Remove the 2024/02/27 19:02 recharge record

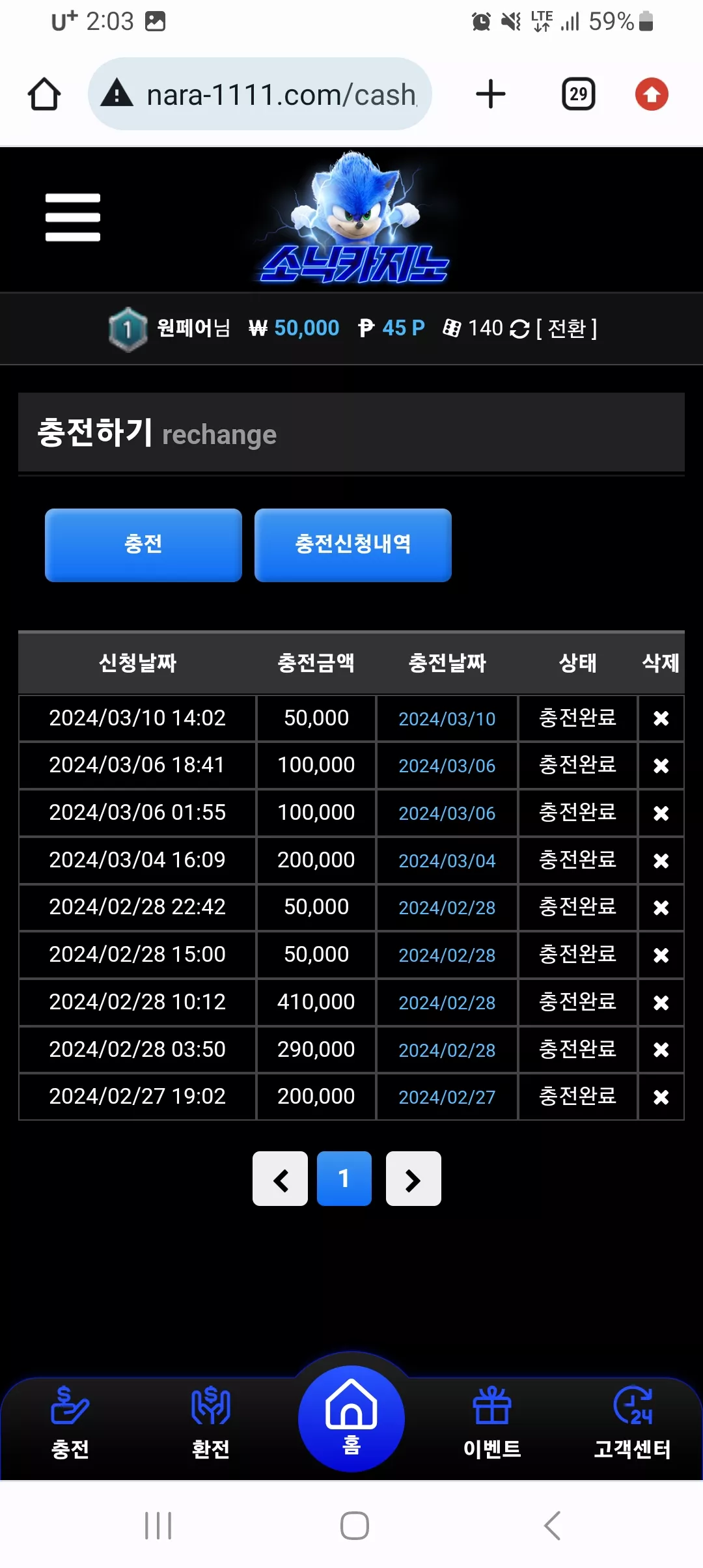coord(661,1097)
